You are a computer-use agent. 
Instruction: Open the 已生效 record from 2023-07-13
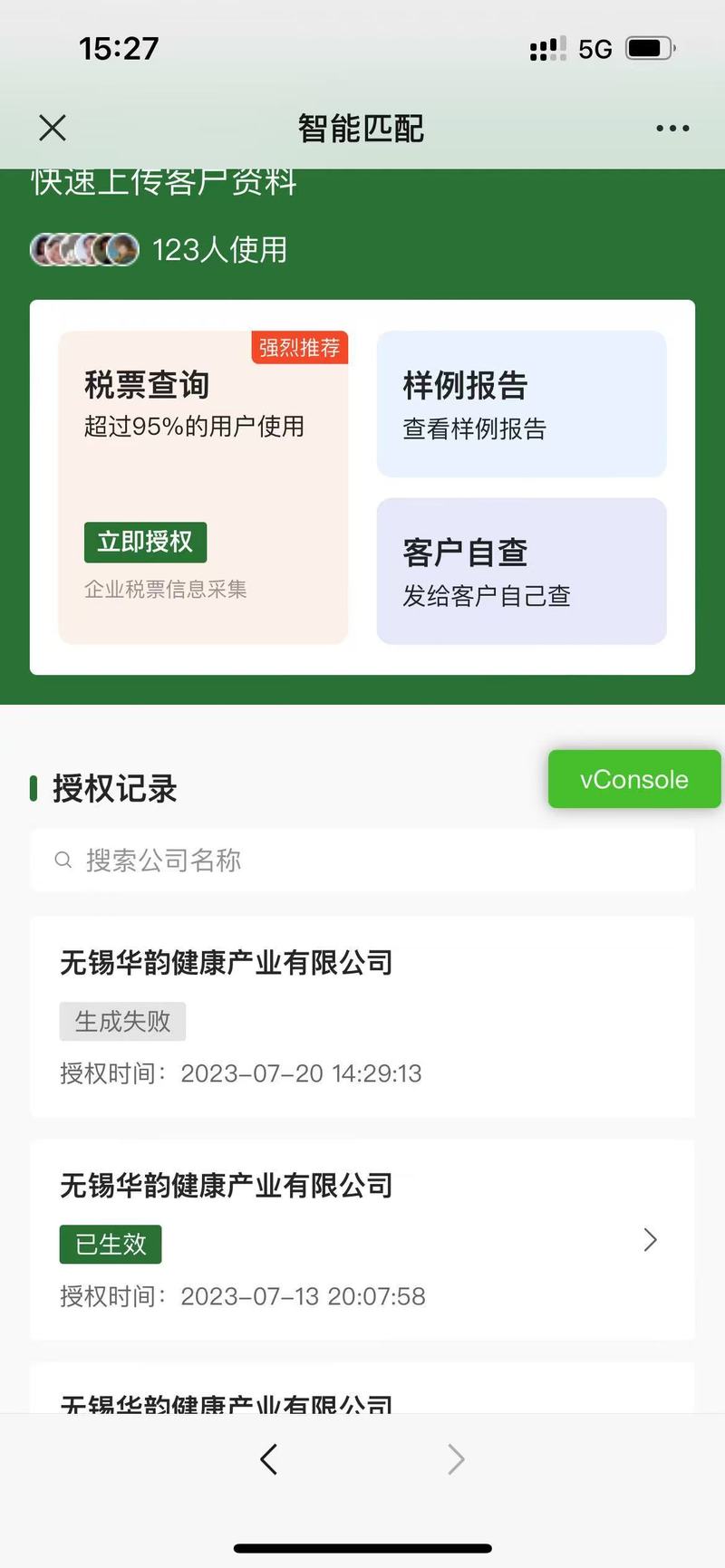(362, 1239)
